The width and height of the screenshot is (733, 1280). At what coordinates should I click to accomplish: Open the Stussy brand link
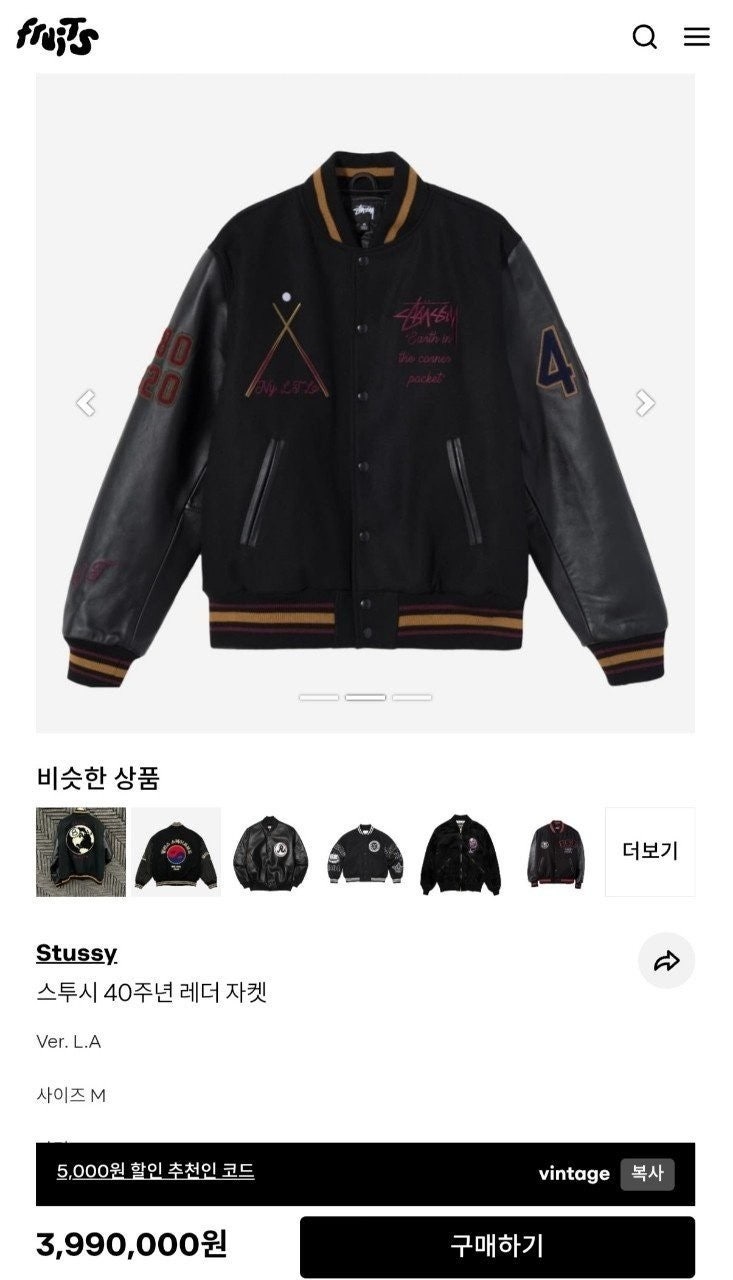[x=76, y=953]
